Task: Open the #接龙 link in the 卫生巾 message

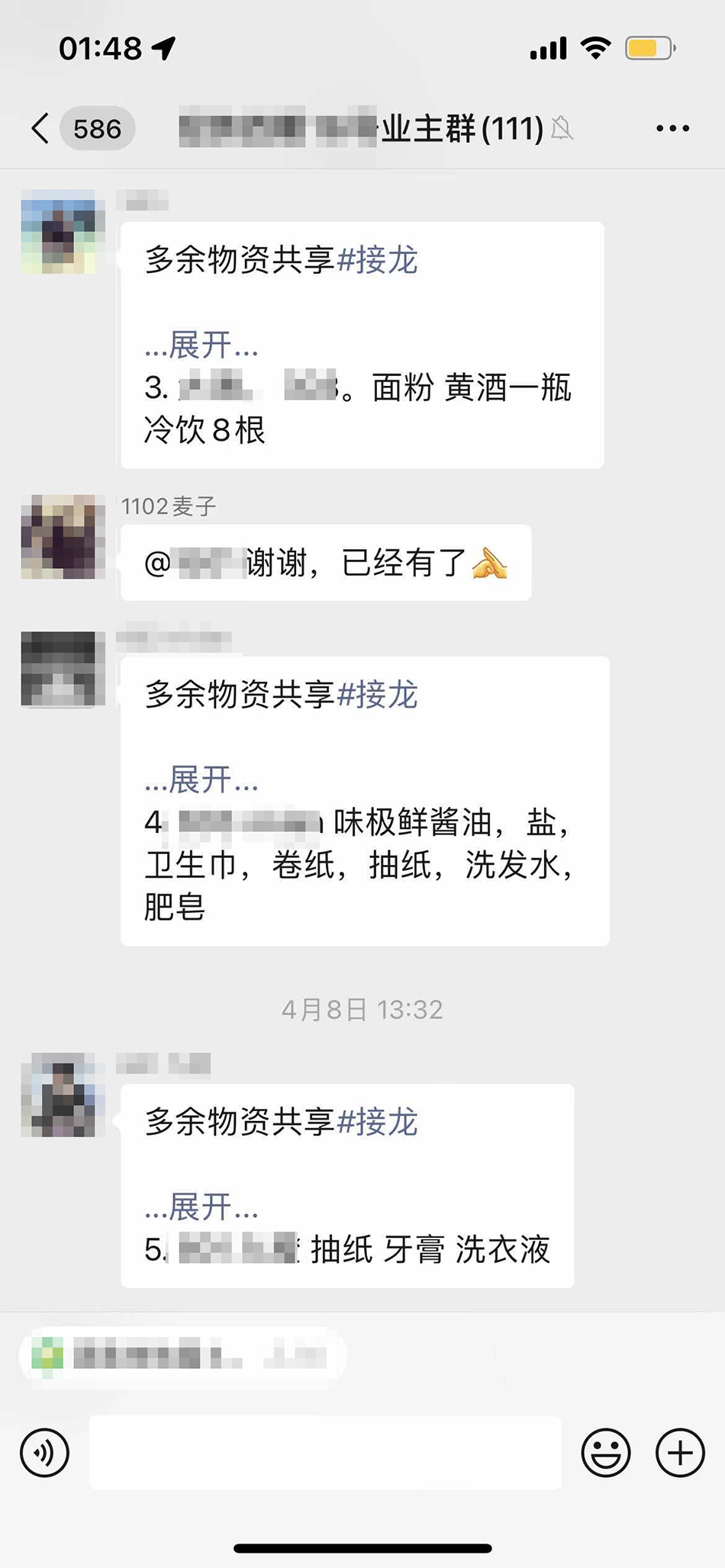Action: pos(378,695)
